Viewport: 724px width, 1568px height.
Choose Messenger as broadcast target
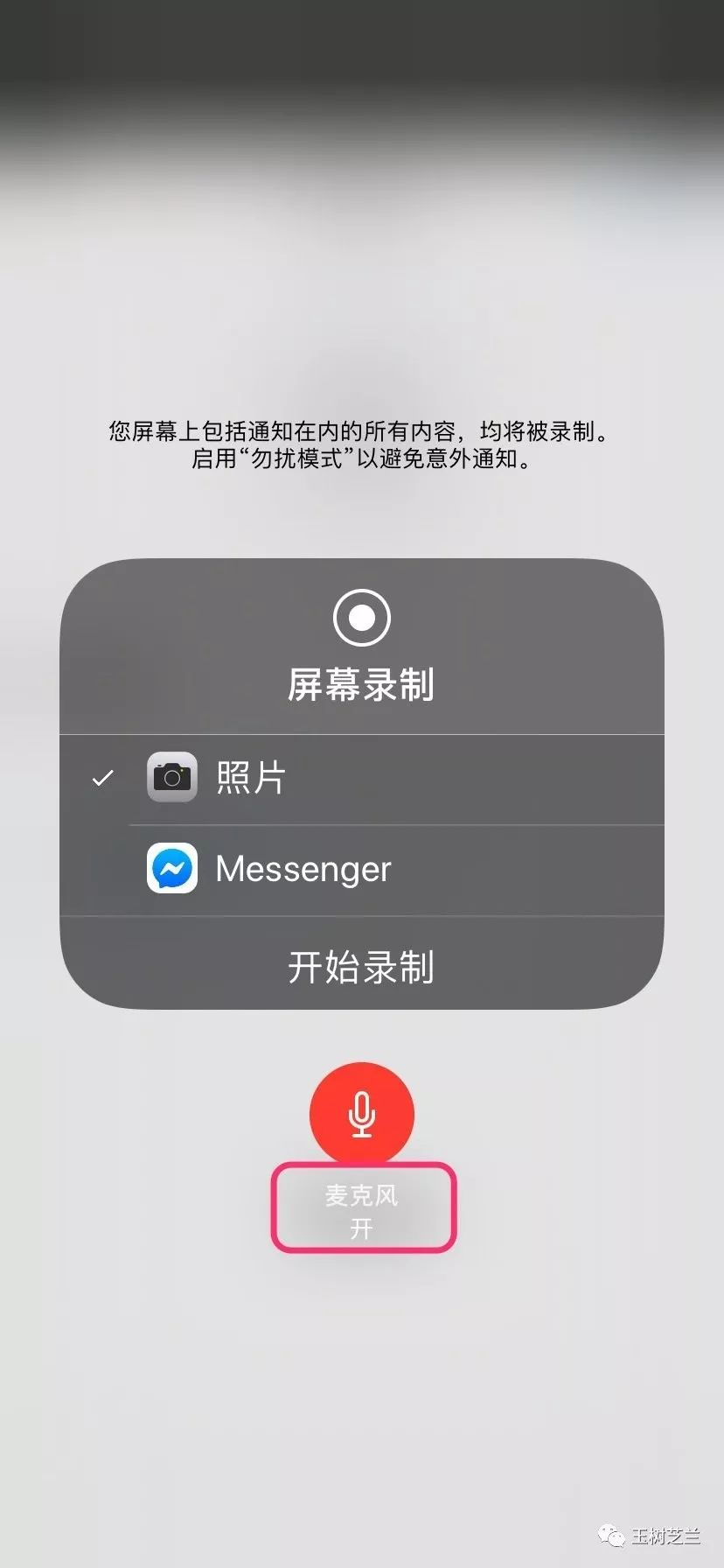click(x=361, y=869)
